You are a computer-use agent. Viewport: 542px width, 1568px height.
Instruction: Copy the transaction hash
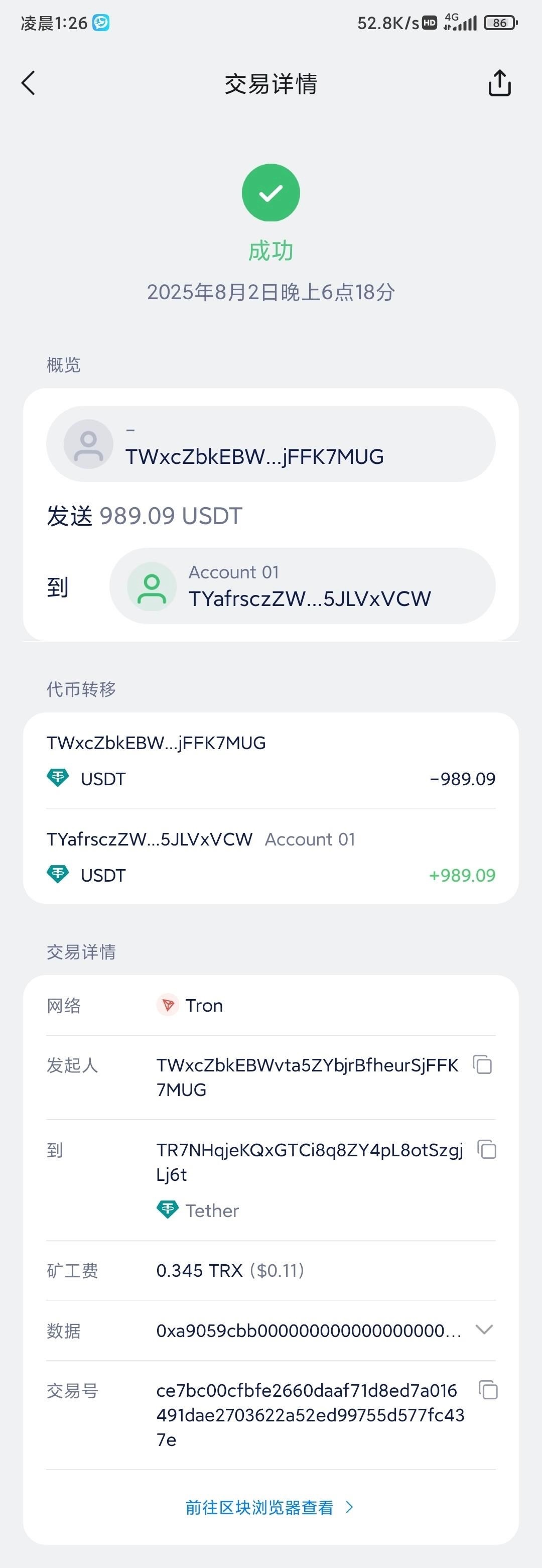click(x=488, y=1390)
